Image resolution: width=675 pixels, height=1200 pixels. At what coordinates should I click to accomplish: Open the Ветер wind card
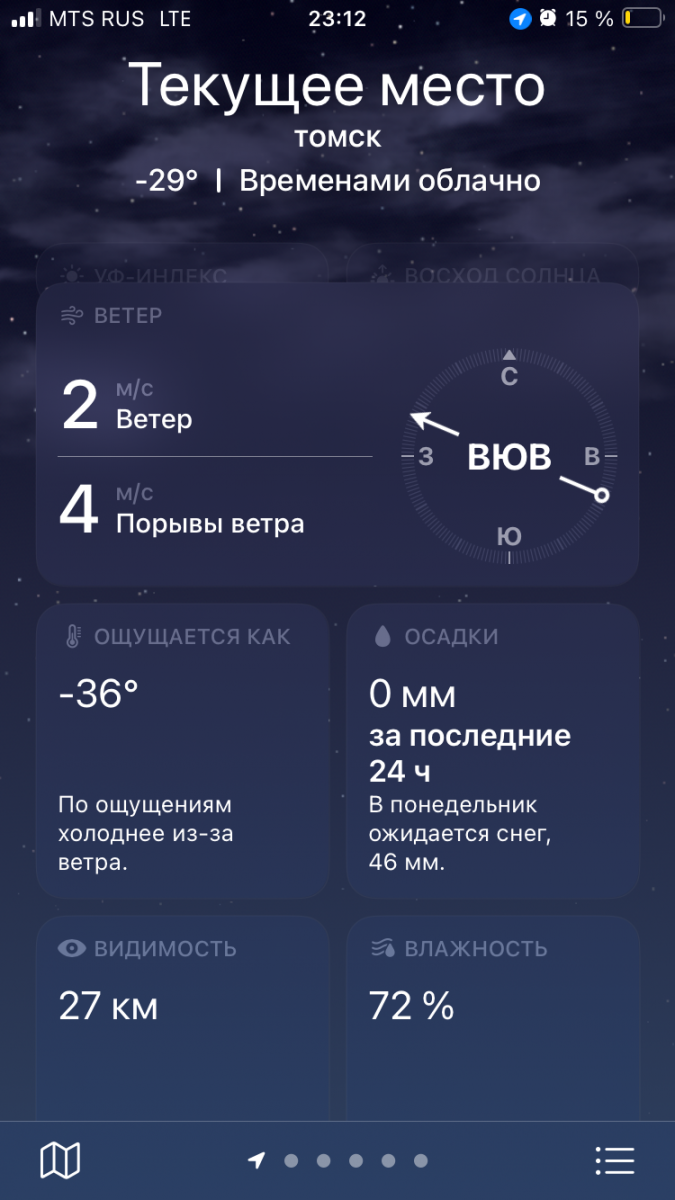pyautogui.click(x=338, y=435)
